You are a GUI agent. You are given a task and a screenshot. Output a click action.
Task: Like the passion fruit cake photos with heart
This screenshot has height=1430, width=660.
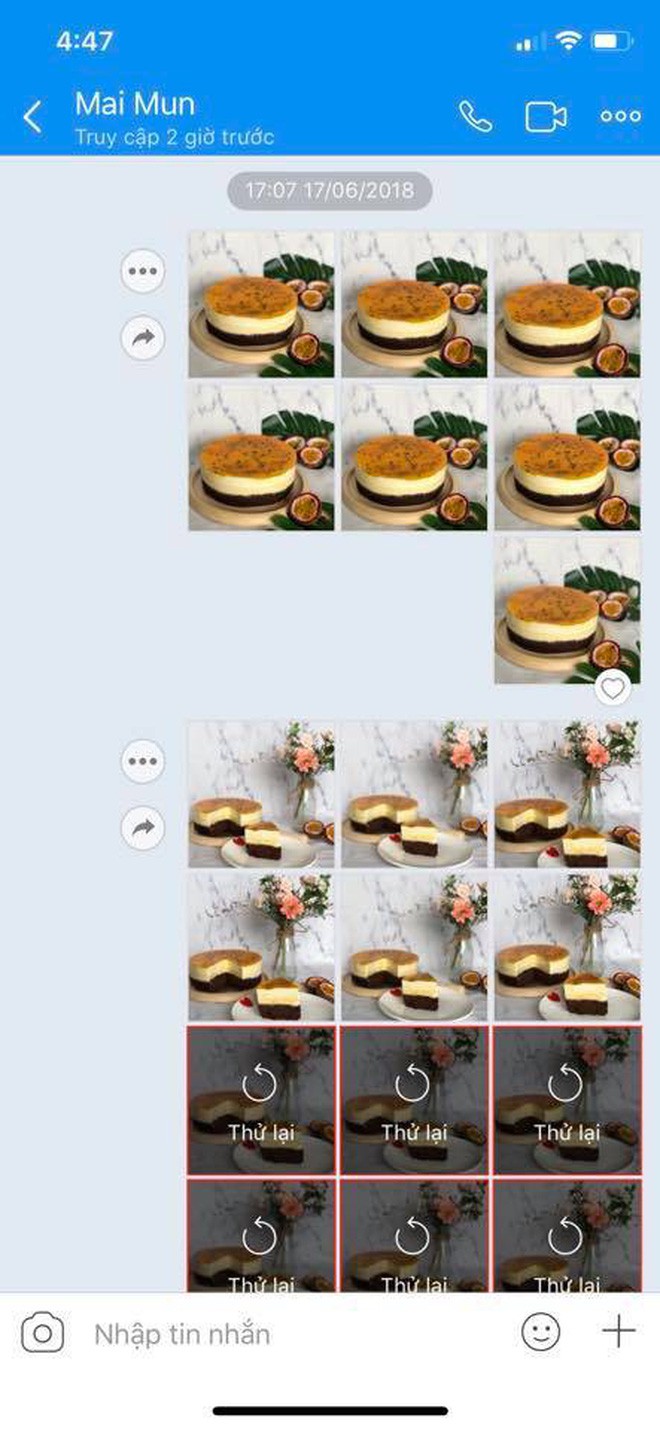point(613,688)
